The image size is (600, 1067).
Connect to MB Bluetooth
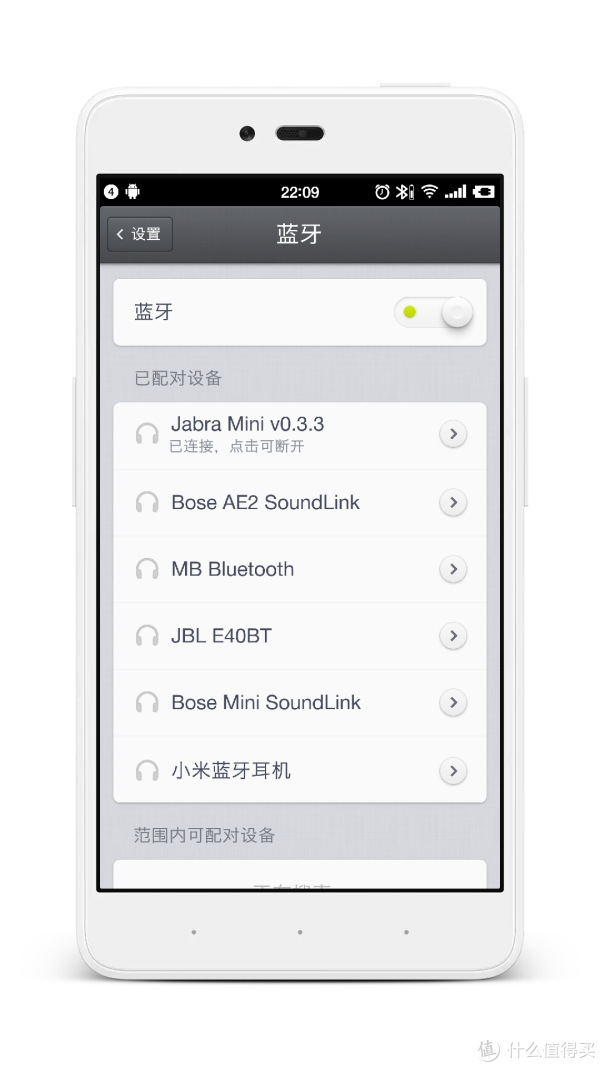tap(232, 569)
